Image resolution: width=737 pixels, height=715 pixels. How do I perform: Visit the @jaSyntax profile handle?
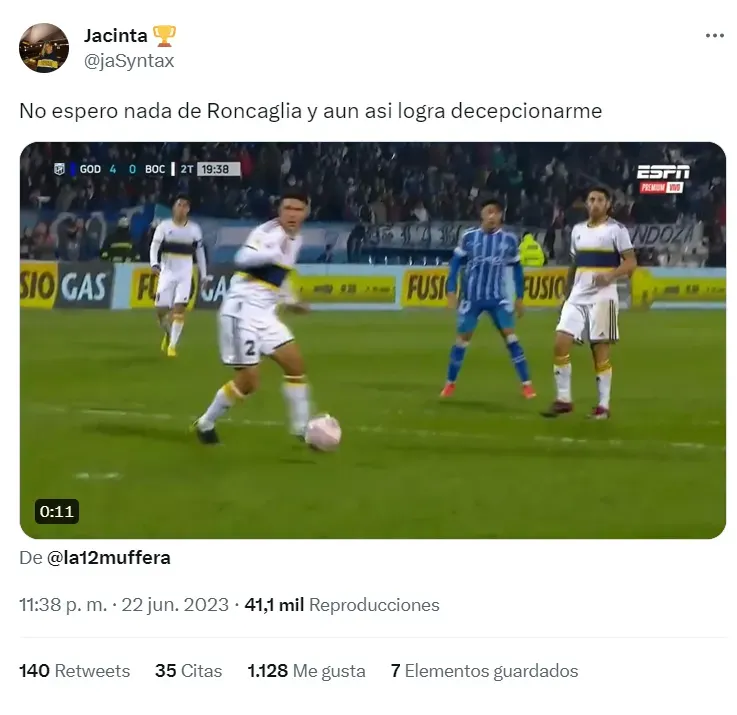pos(129,61)
